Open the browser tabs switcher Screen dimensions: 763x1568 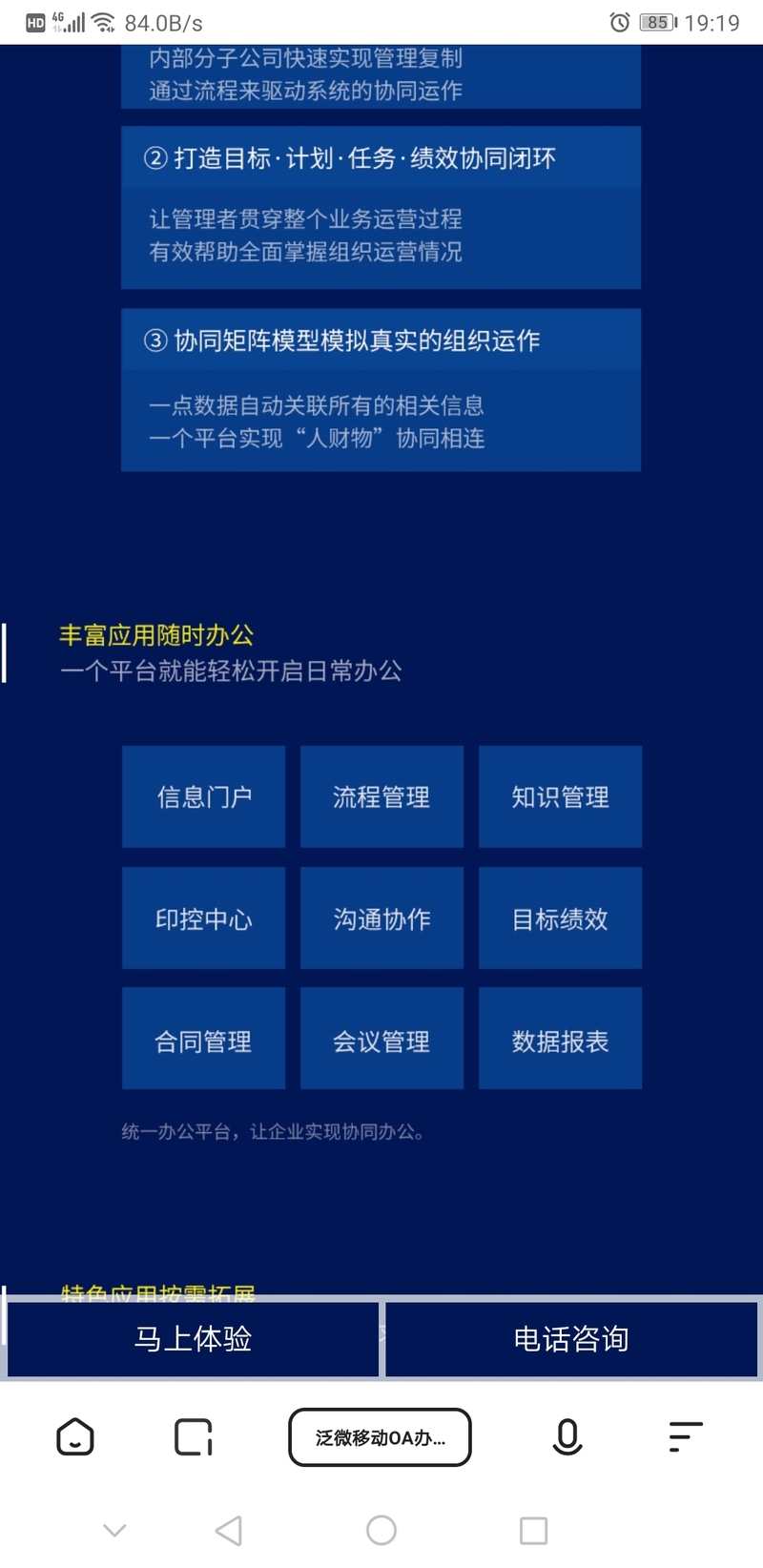click(x=193, y=1436)
